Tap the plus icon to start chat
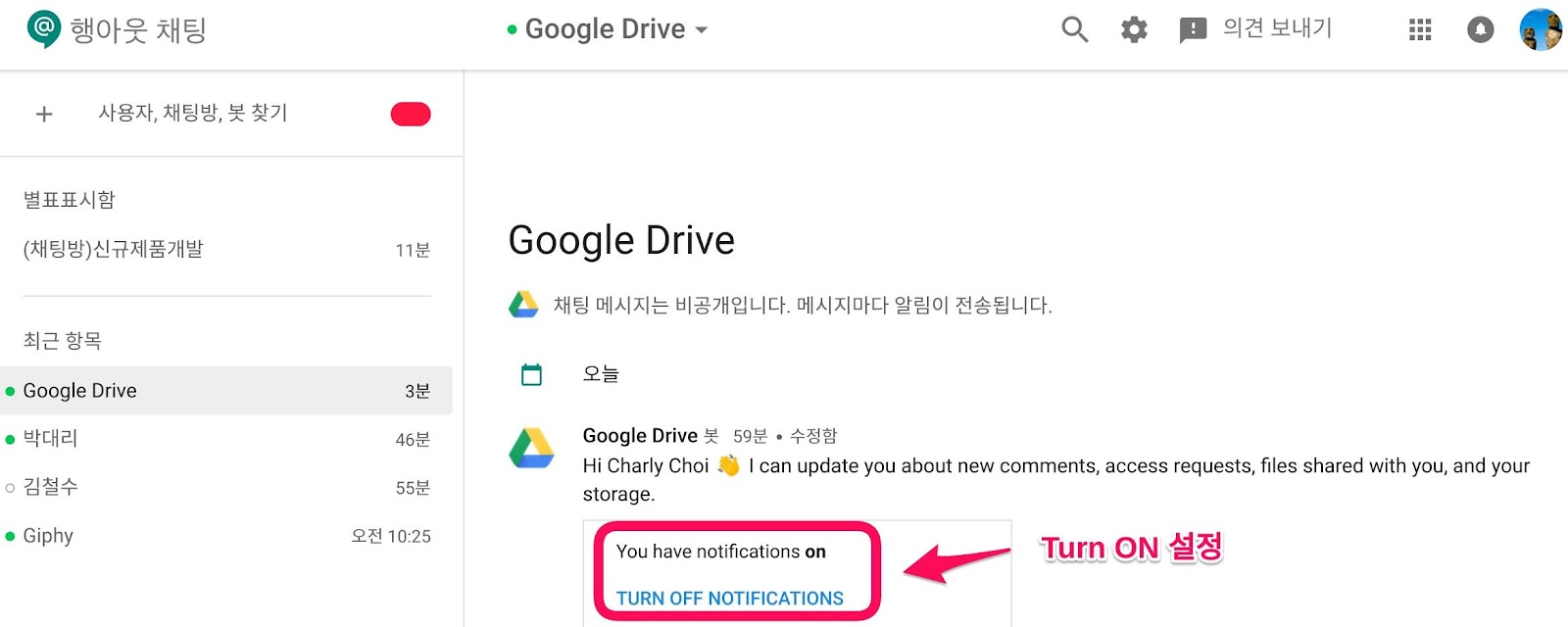 point(44,114)
